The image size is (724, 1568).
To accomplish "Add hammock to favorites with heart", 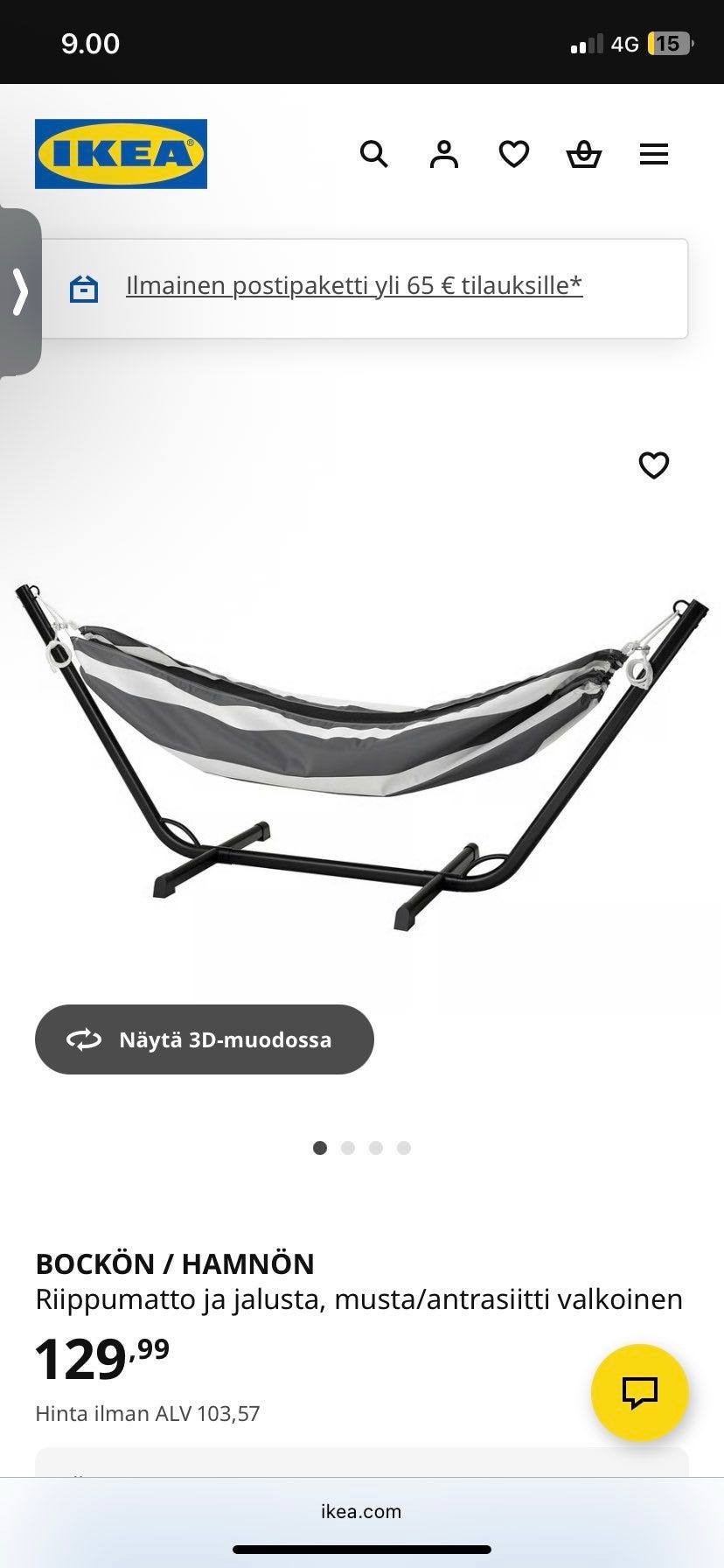I will coord(654,465).
